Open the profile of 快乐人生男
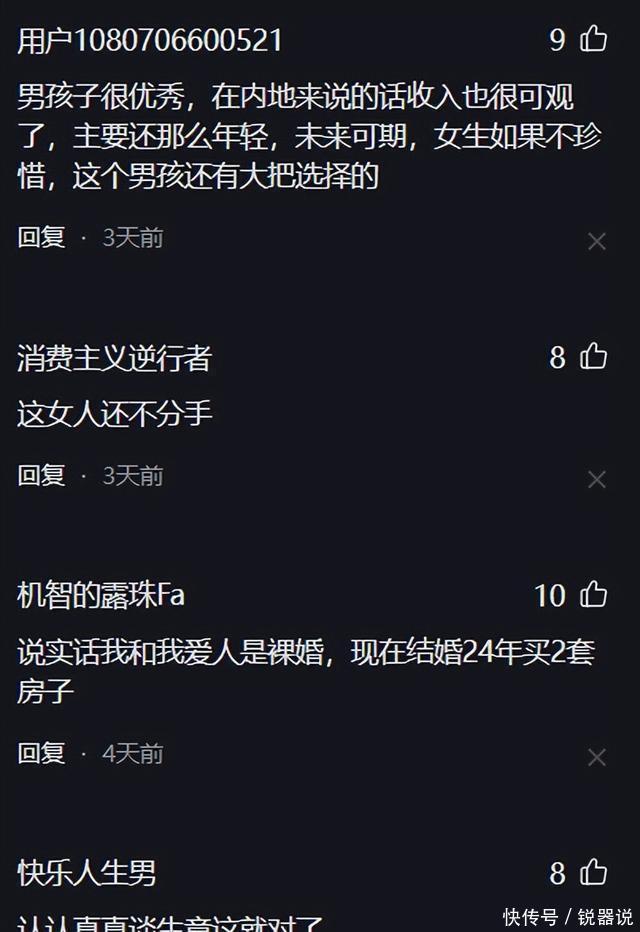640x932 pixels. coord(87,874)
